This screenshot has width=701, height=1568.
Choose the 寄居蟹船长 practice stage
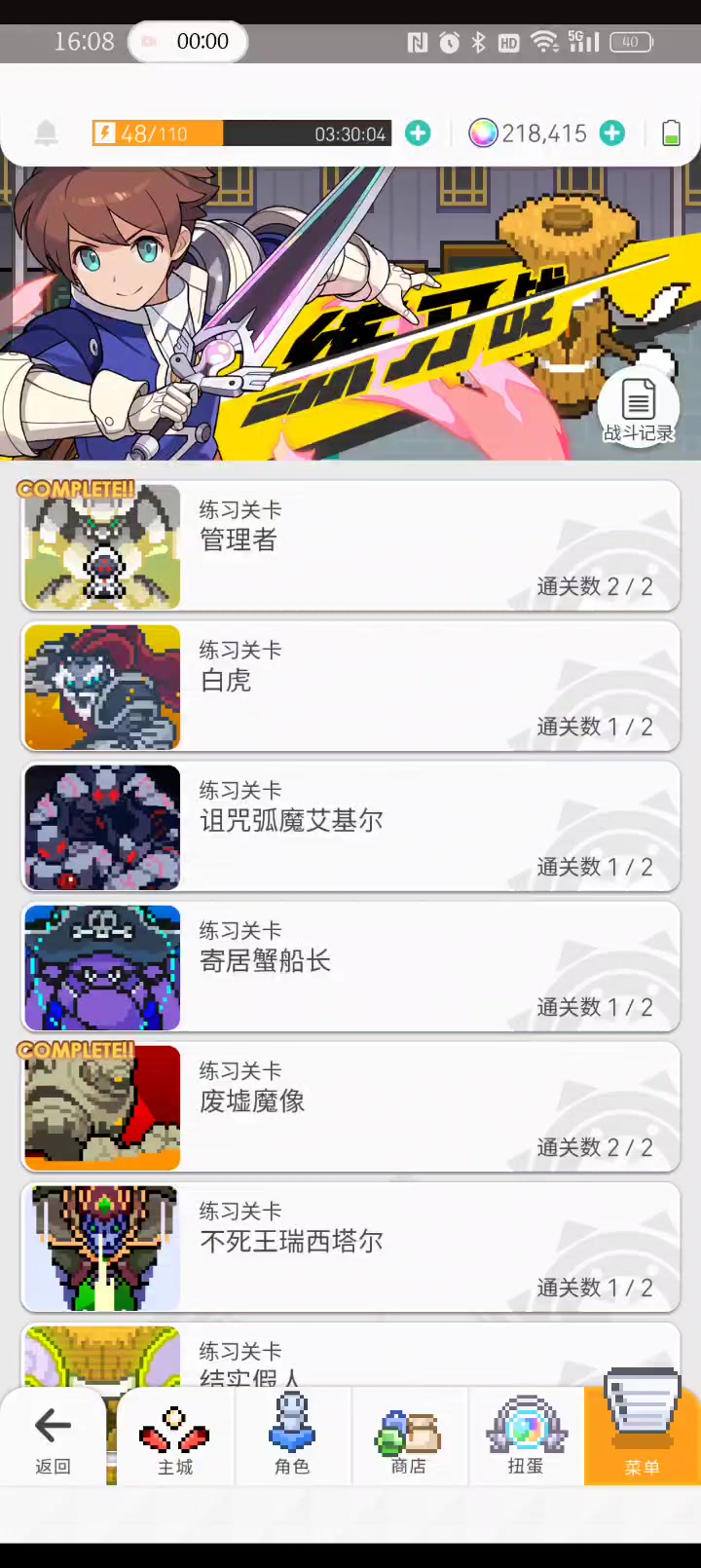point(350,967)
